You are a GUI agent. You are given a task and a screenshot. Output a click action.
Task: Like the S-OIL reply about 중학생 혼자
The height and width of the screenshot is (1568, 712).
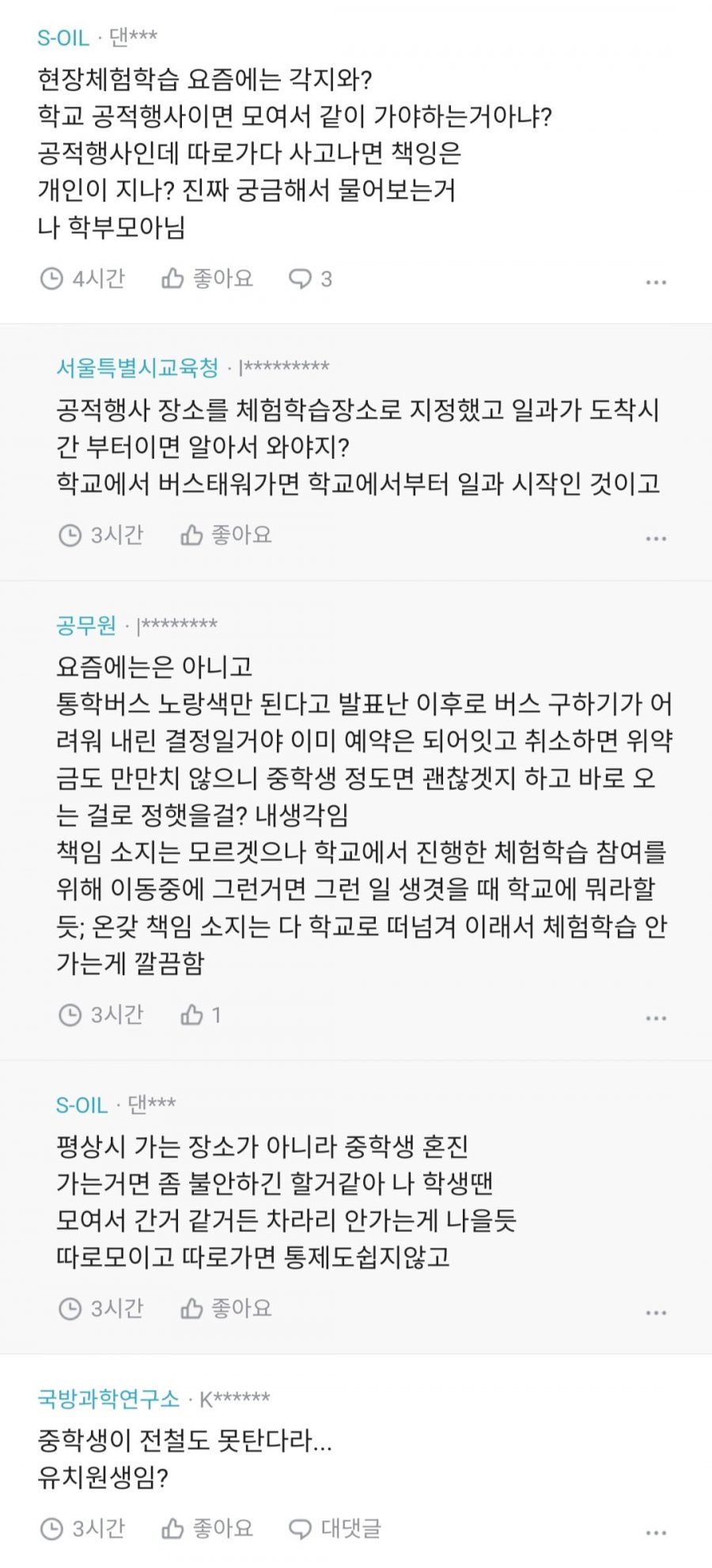point(225,1309)
